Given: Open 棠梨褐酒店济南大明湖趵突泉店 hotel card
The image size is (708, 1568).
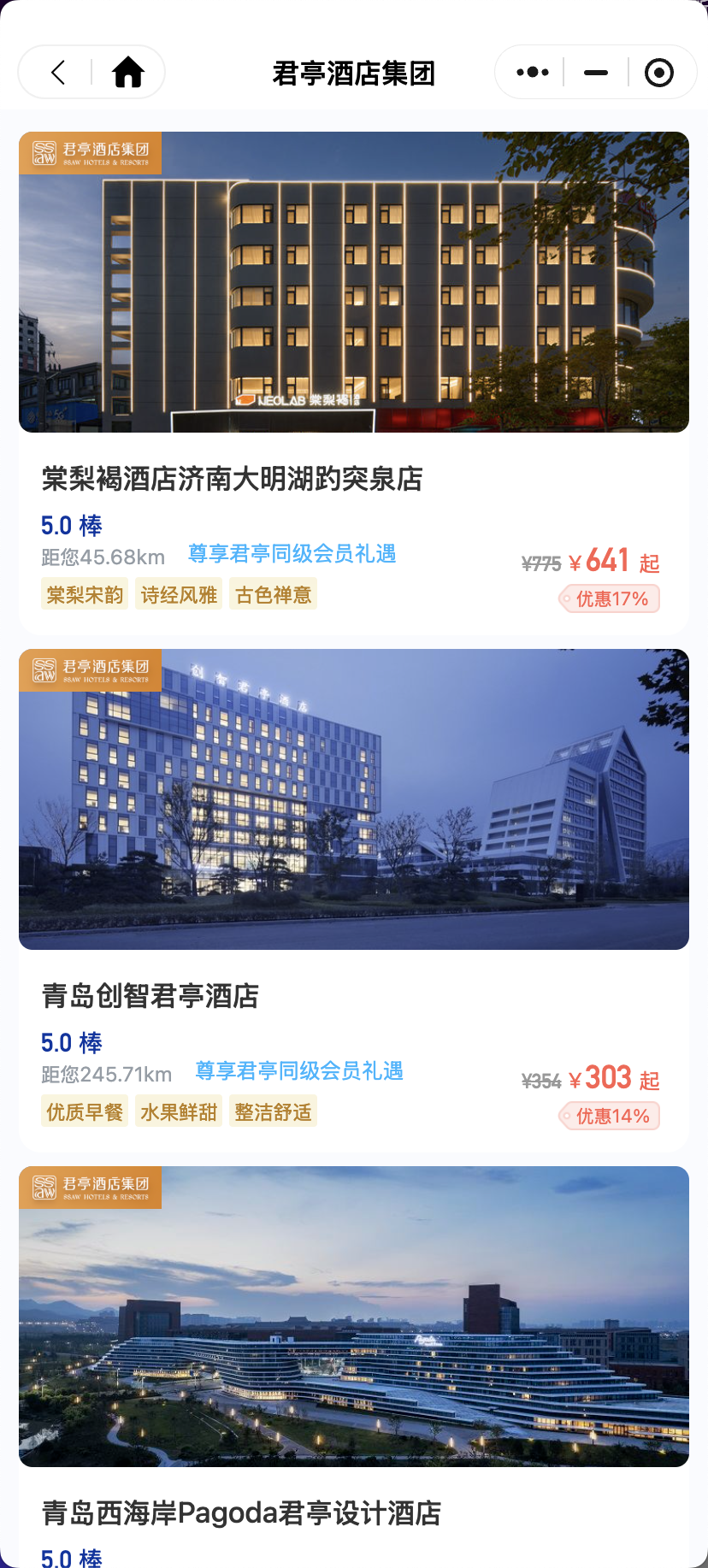Looking at the screenshot, I should pos(232,479).
